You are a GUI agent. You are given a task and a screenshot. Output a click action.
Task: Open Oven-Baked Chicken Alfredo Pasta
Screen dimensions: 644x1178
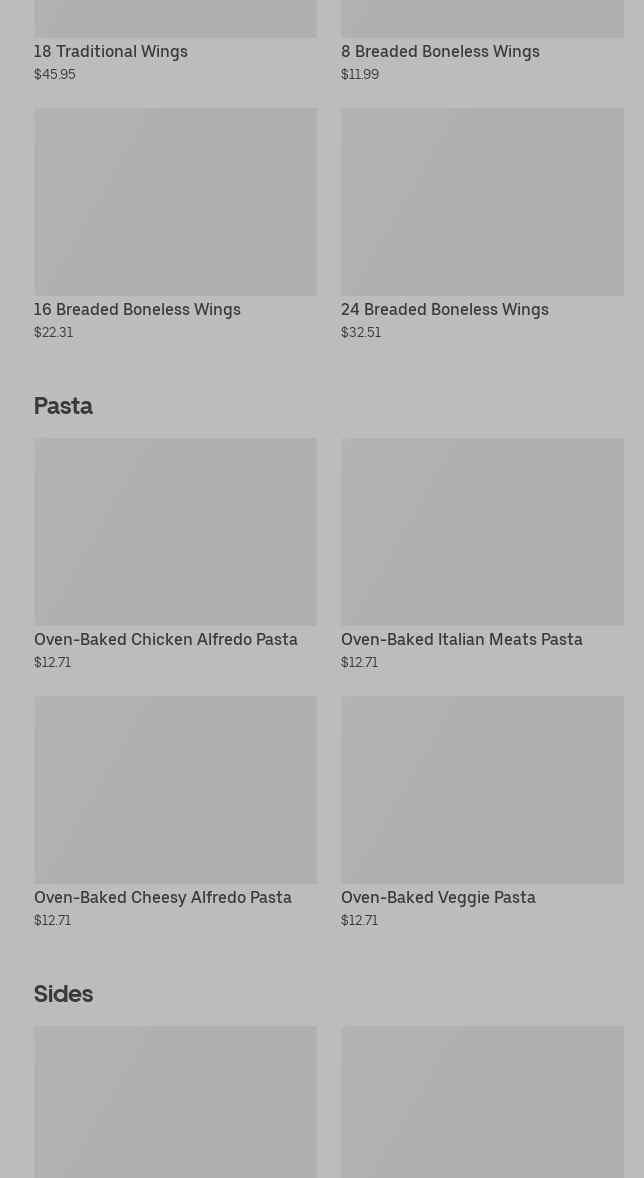[175, 554]
